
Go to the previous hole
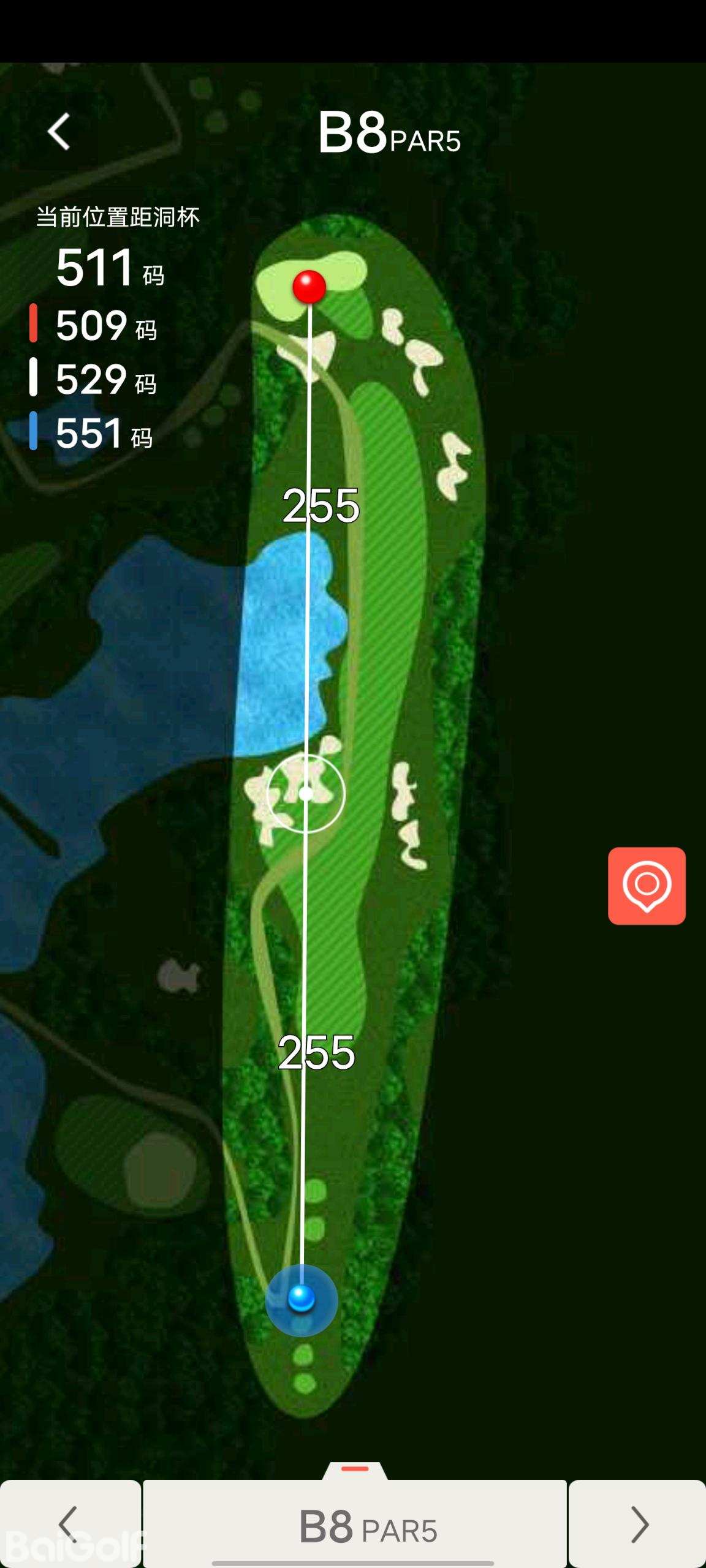tap(70, 1524)
